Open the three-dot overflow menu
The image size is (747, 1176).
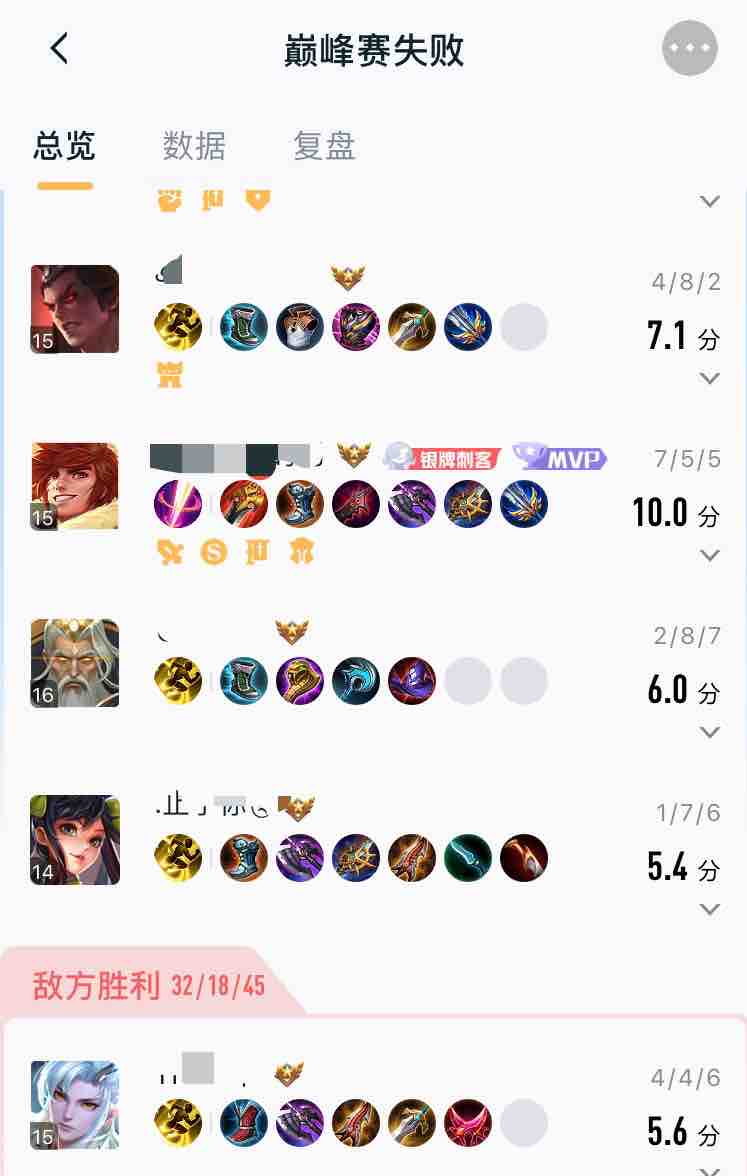(x=690, y=48)
